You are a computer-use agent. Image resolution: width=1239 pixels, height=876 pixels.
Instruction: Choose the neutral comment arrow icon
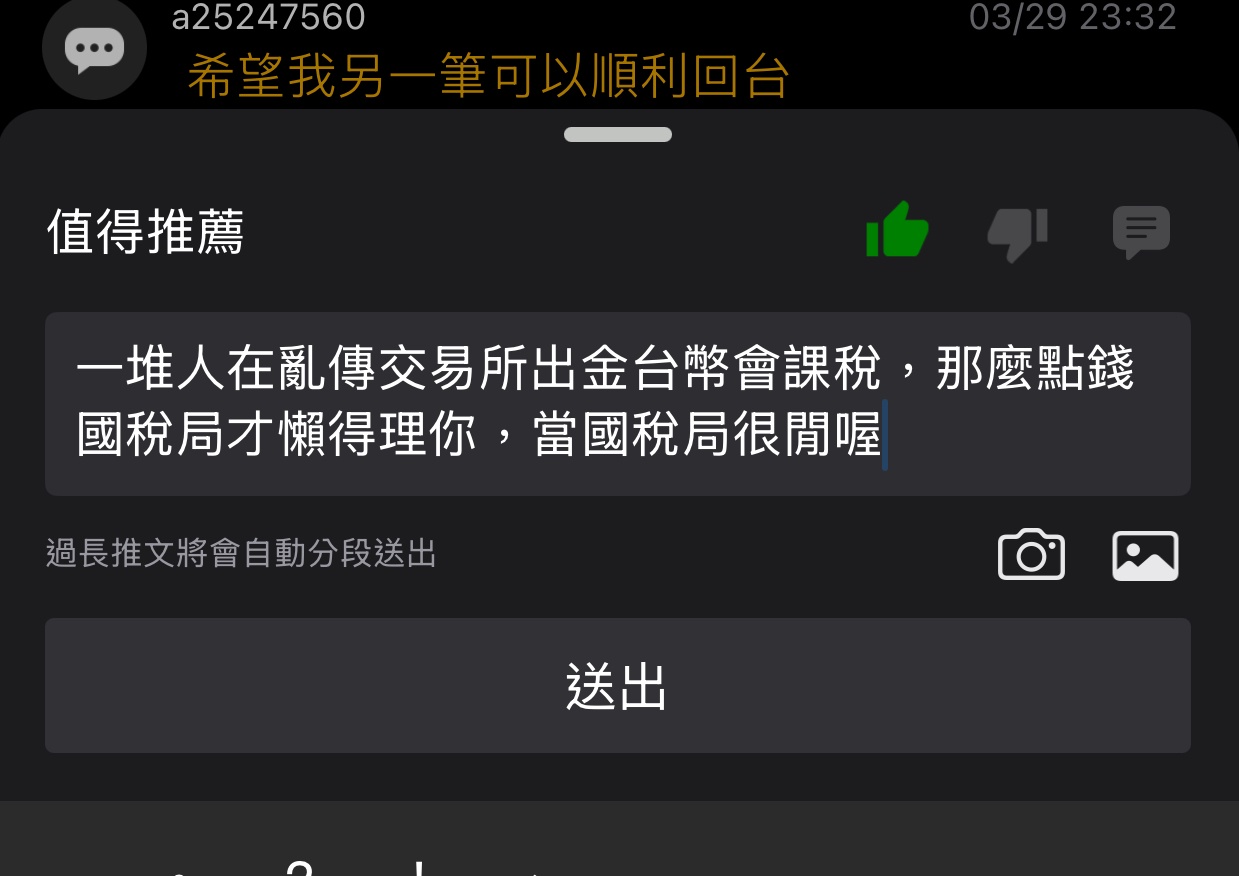(1141, 232)
